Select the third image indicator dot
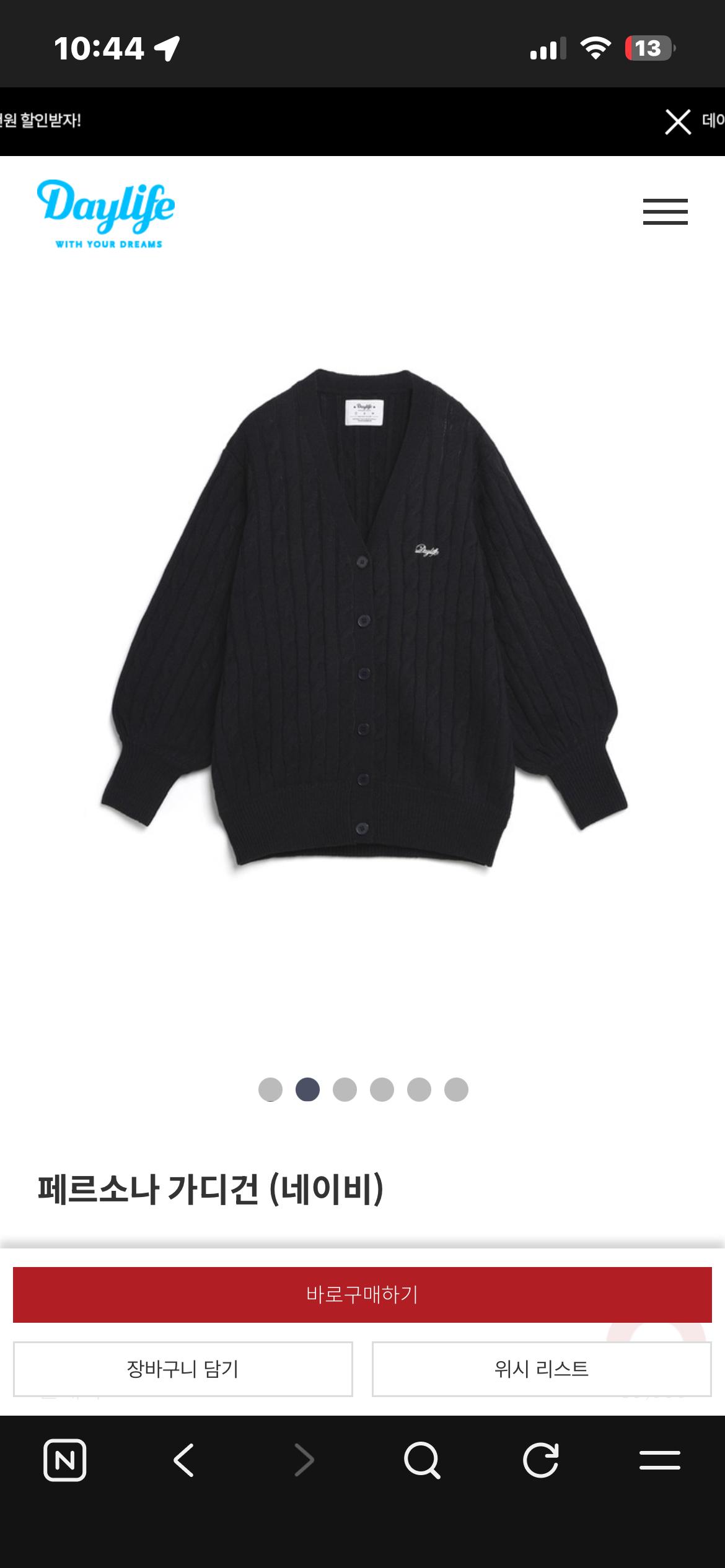Viewport: 725px width, 1568px height. (x=345, y=1089)
